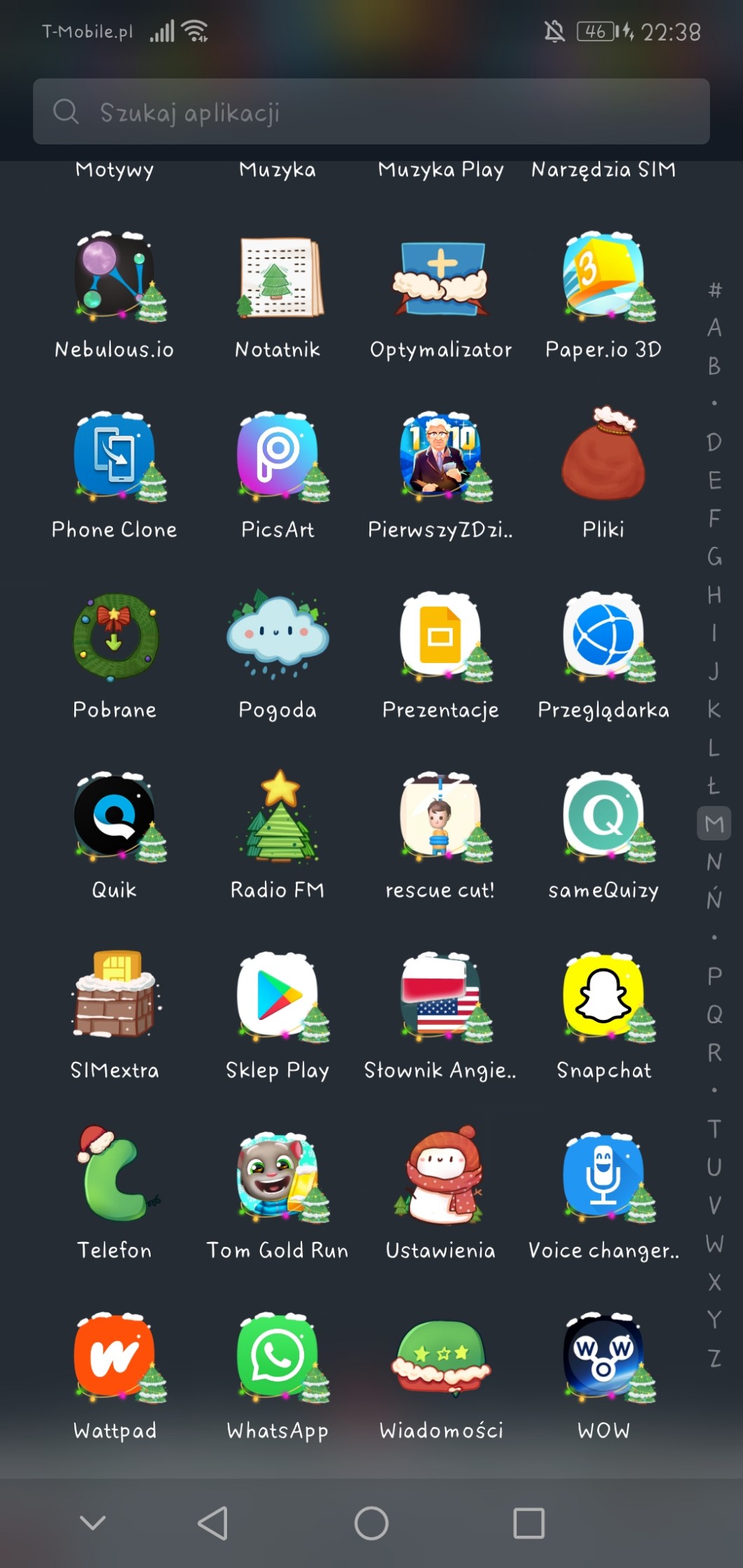Show recent apps
This screenshot has height=1568, width=743.
coord(529,1523)
